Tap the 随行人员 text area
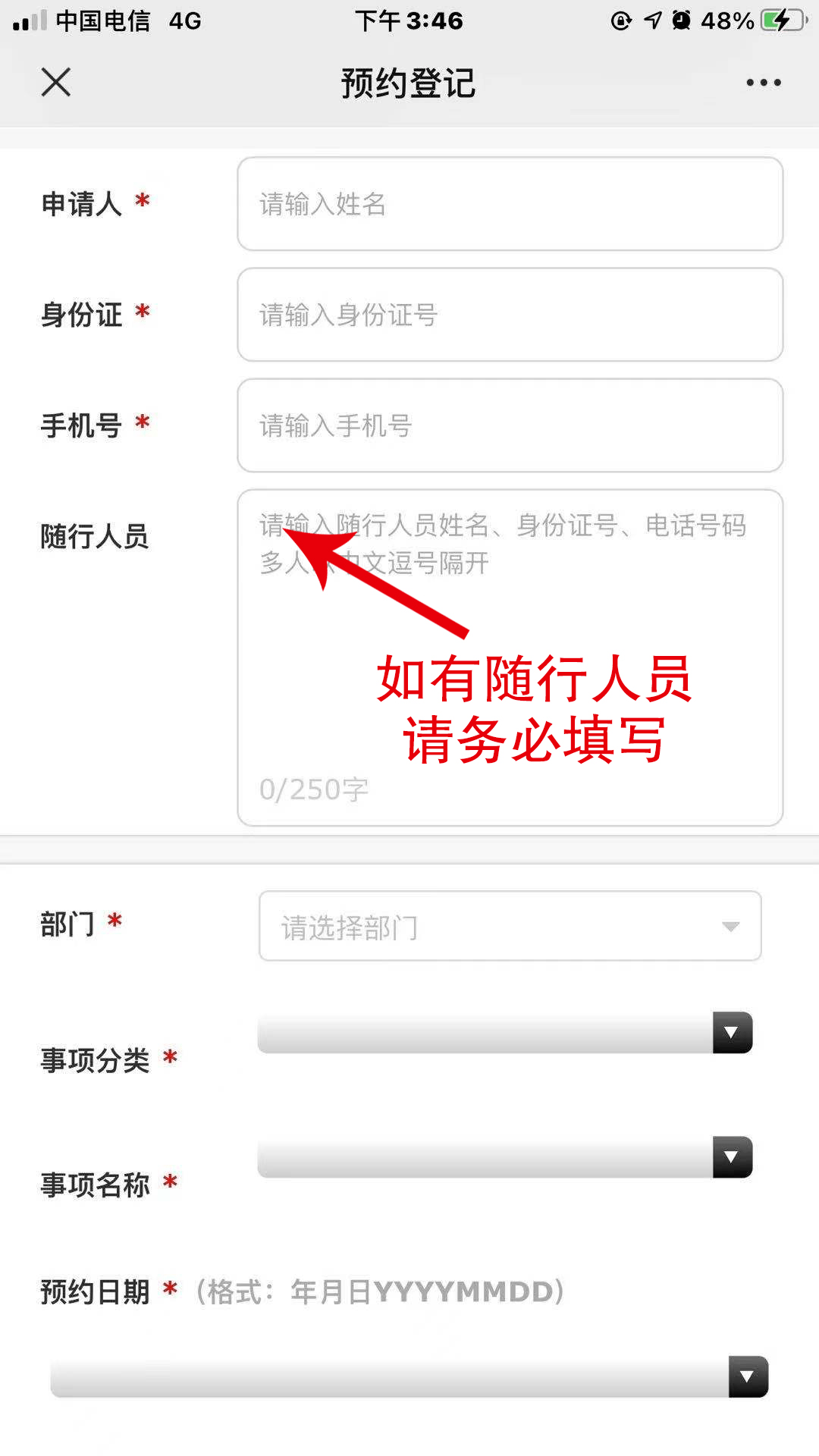Image resolution: width=819 pixels, height=1456 pixels. click(510, 657)
